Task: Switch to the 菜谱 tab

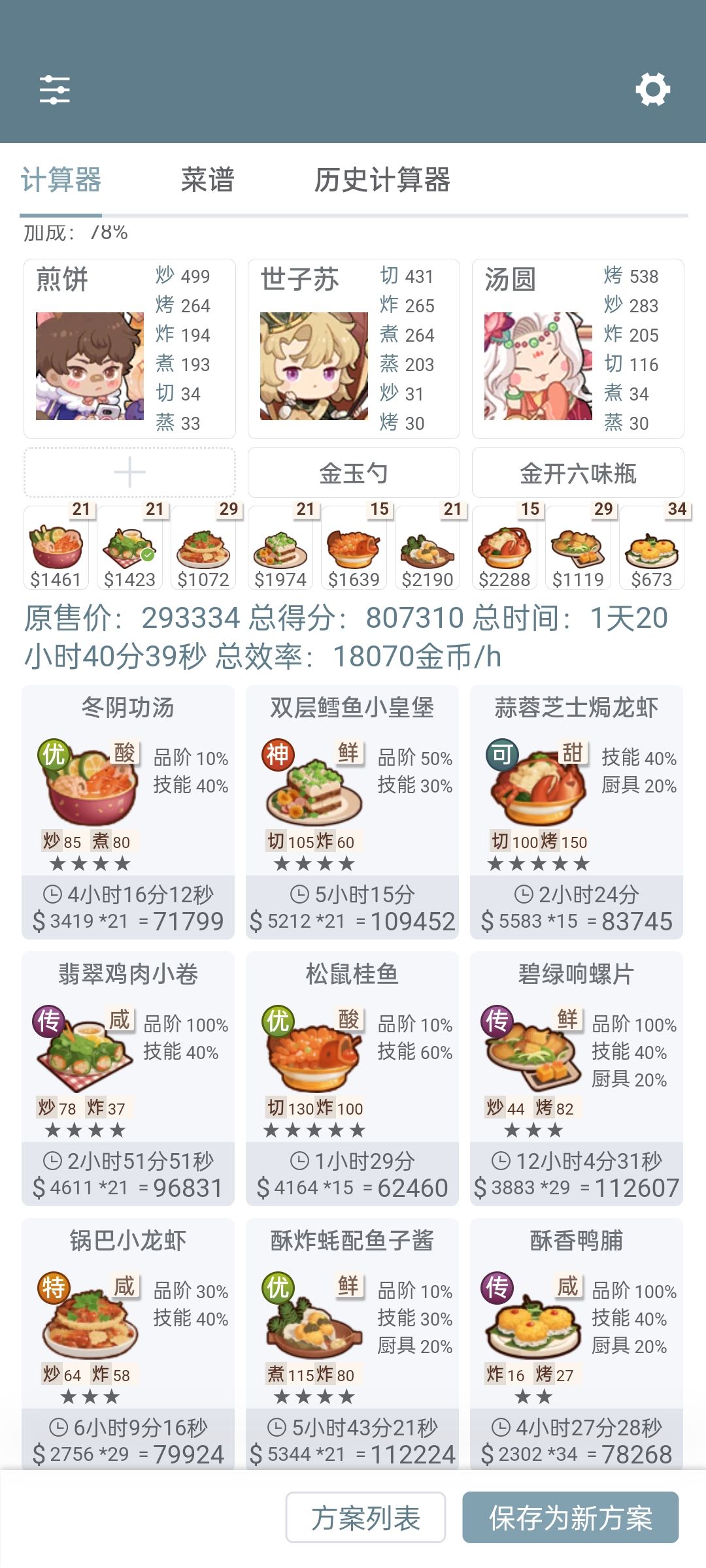Action: [207, 180]
